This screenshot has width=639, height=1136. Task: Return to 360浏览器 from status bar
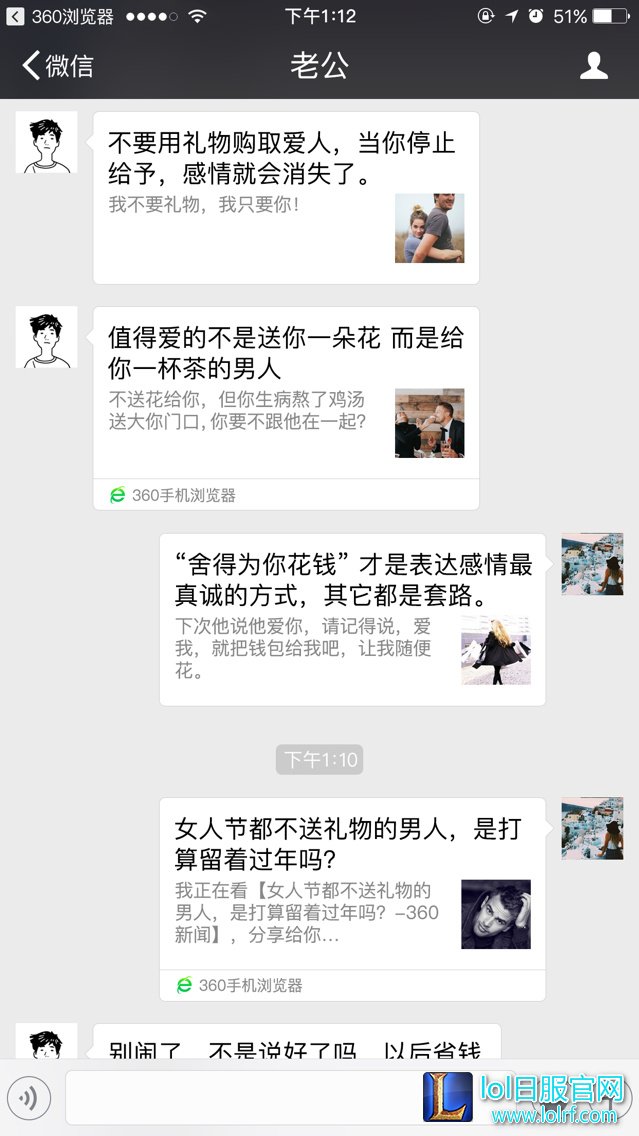pyautogui.click(x=60, y=16)
